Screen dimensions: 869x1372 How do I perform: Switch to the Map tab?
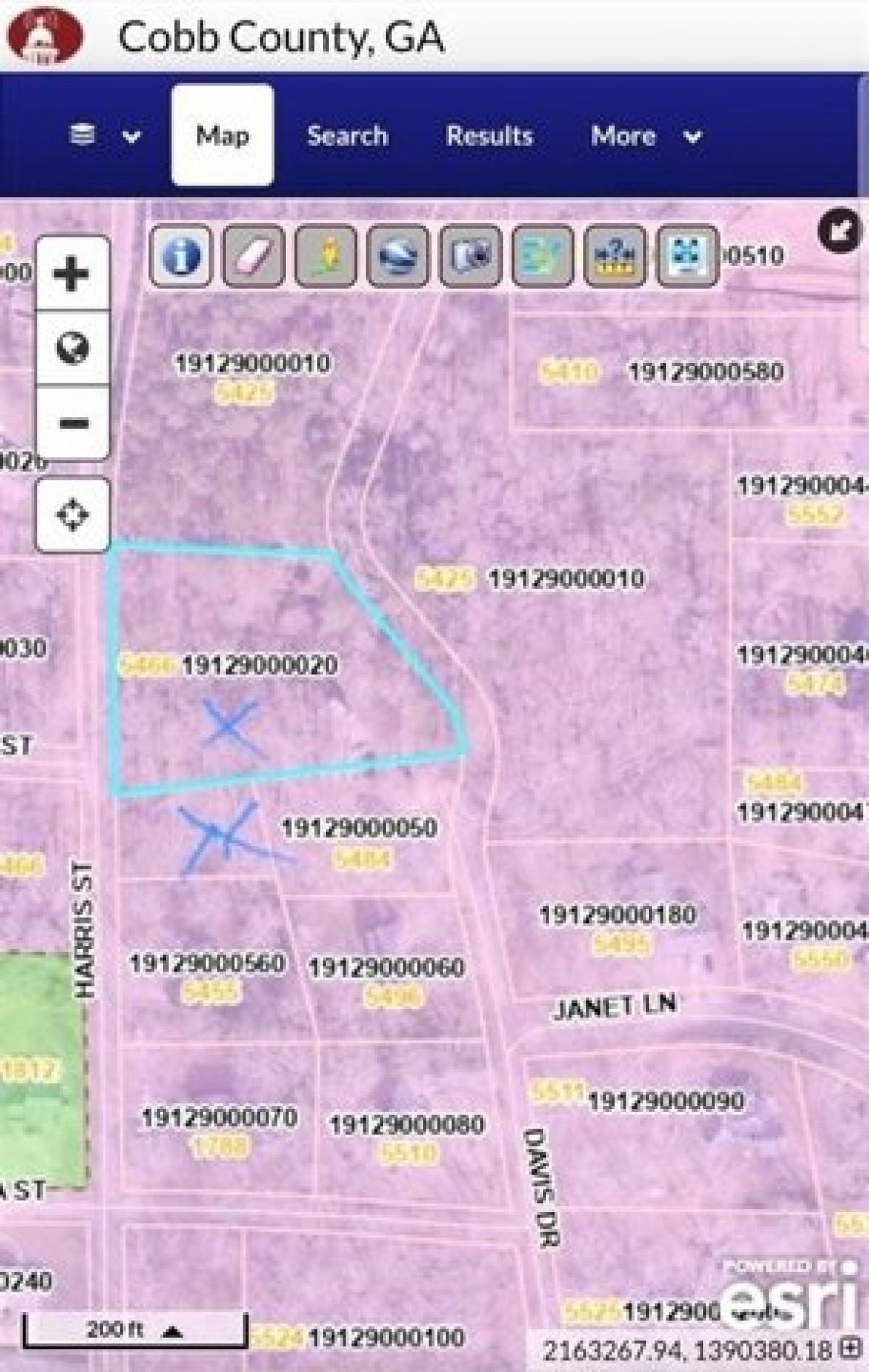tap(222, 135)
